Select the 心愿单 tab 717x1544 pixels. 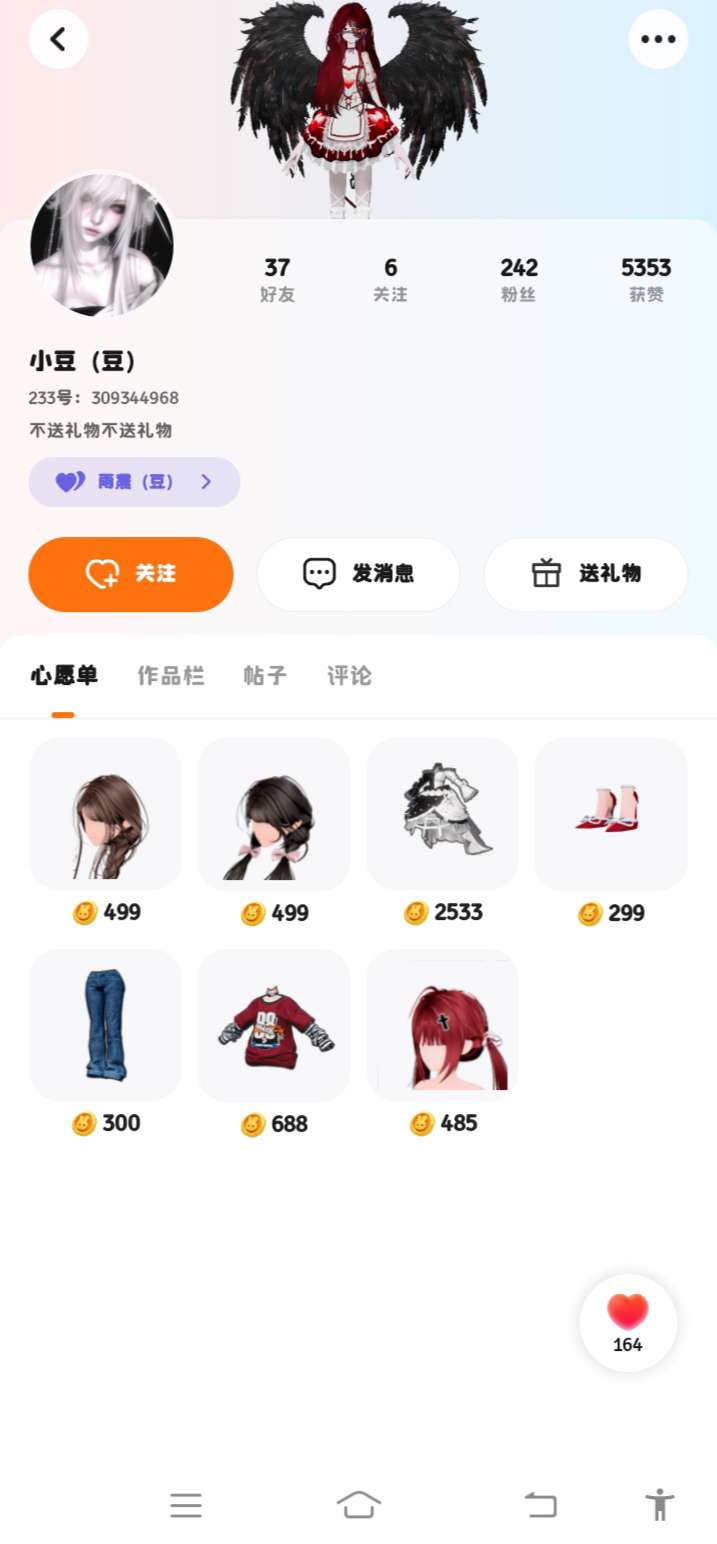point(64,676)
